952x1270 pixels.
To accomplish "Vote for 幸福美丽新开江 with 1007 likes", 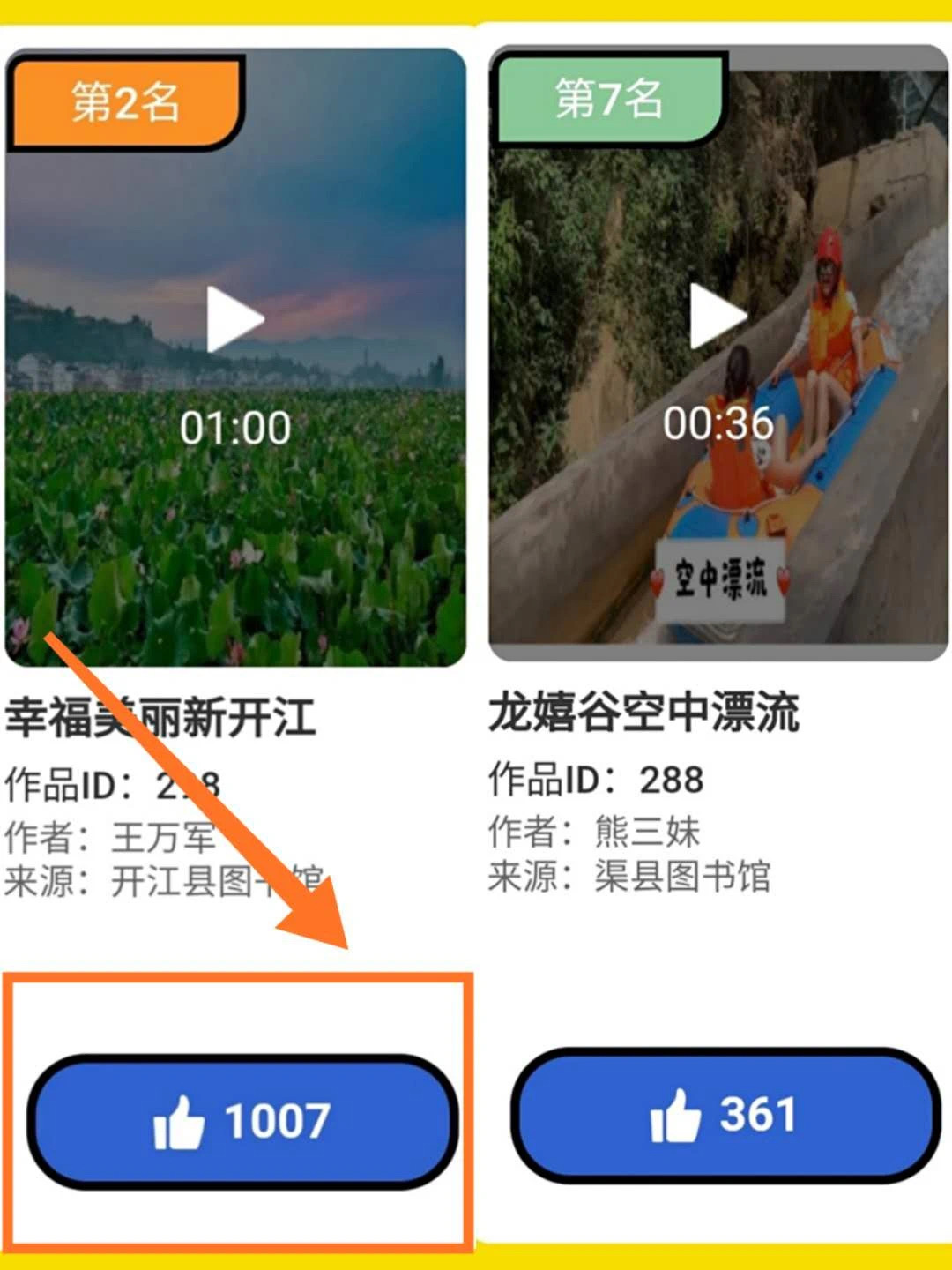I will pos(242,1122).
